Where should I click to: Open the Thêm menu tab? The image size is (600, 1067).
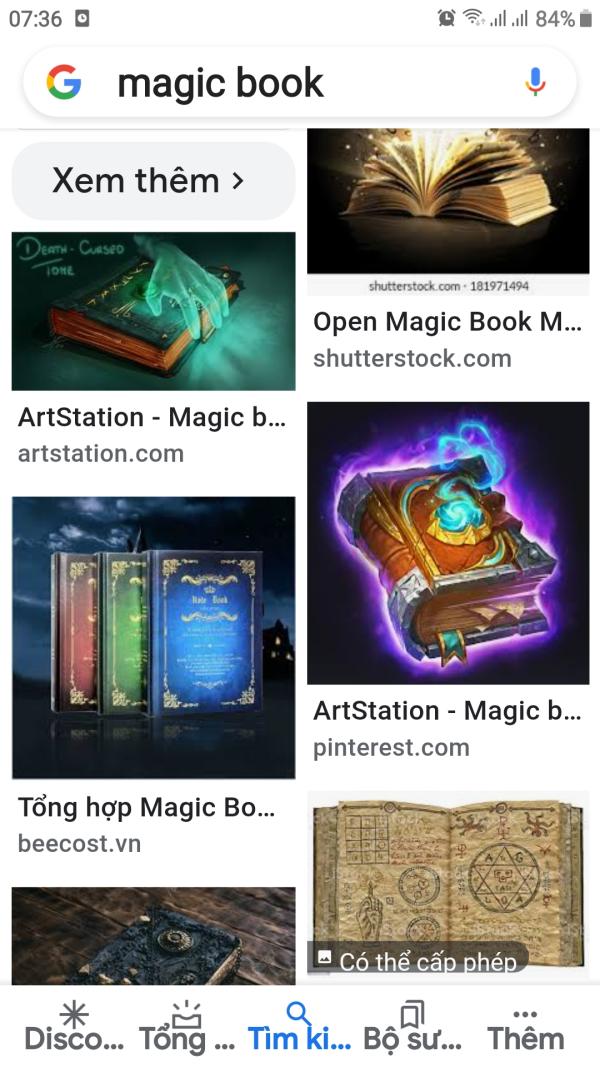tap(525, 1026)
